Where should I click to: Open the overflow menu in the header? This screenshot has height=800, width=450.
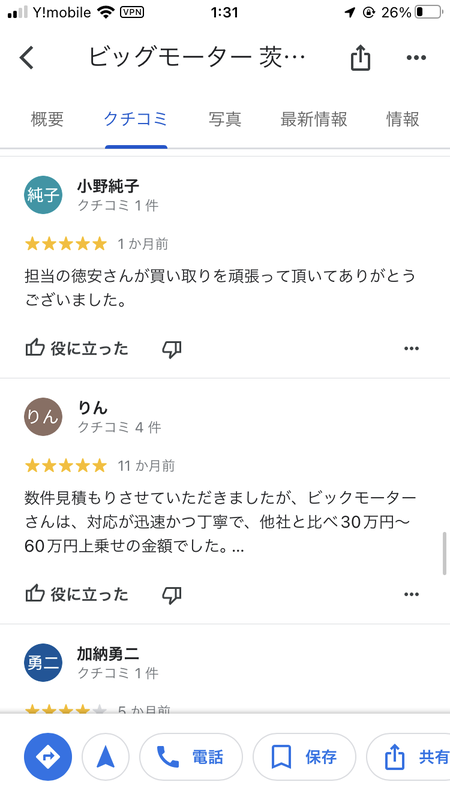pyautogui.click(x=416, y=58)
